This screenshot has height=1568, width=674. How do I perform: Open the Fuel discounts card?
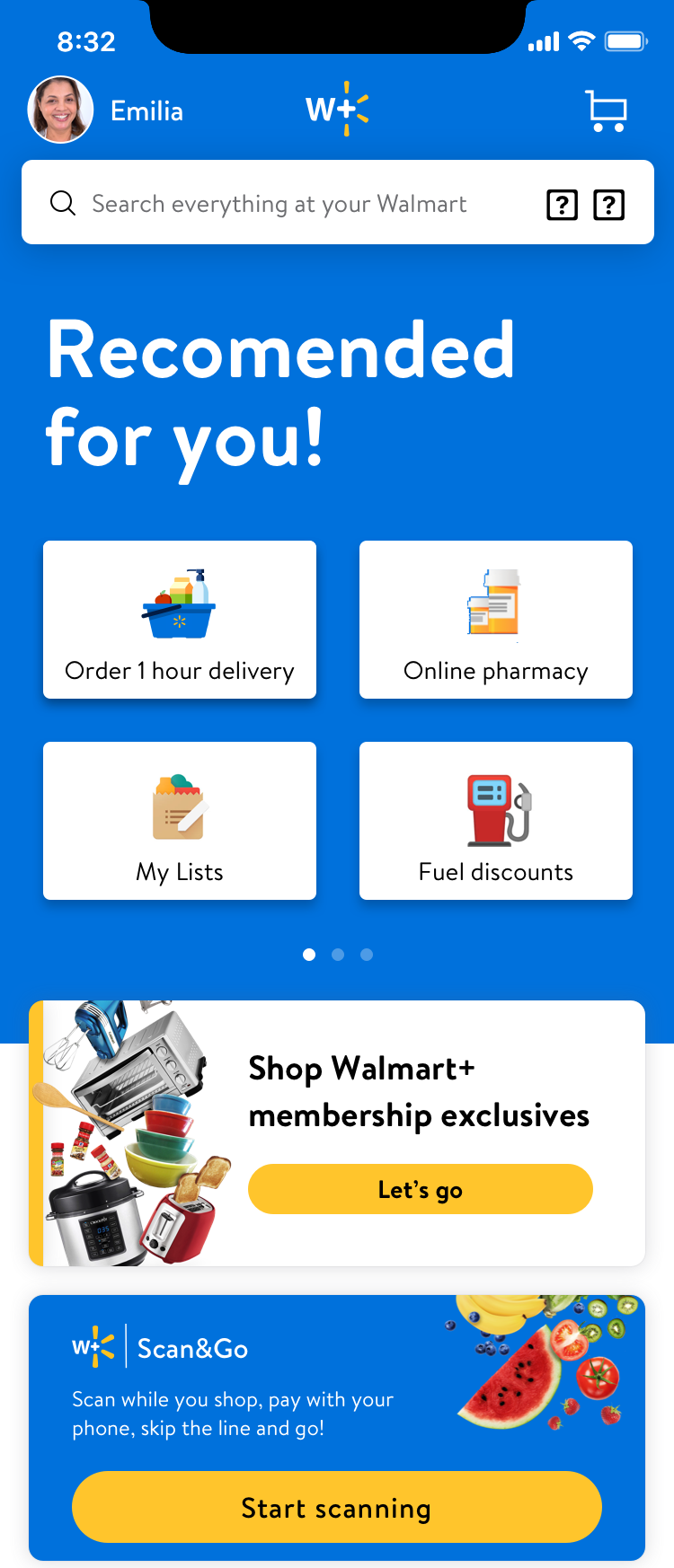coord(496,821)
